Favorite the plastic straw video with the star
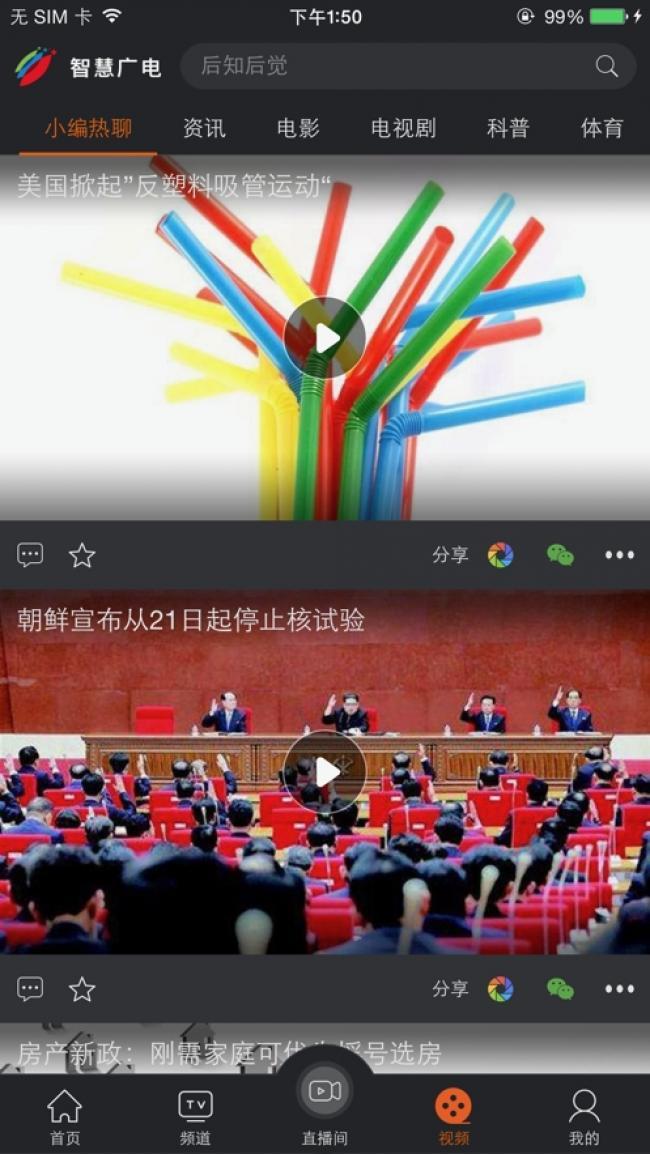Screen dimensions: 650x1154 (82, 555)
